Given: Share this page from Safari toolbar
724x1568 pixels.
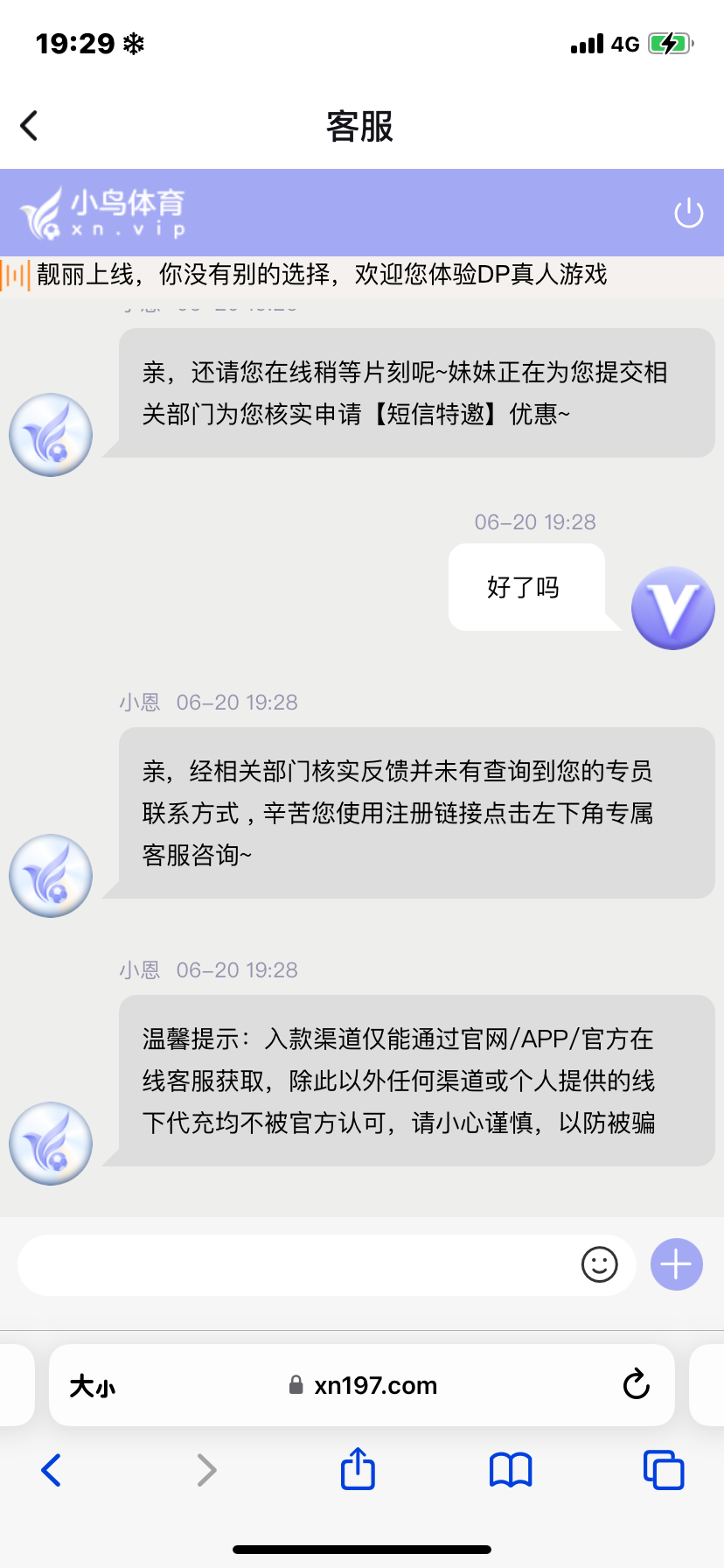Looking at the screenshot, I should (x=358, y=1469).
